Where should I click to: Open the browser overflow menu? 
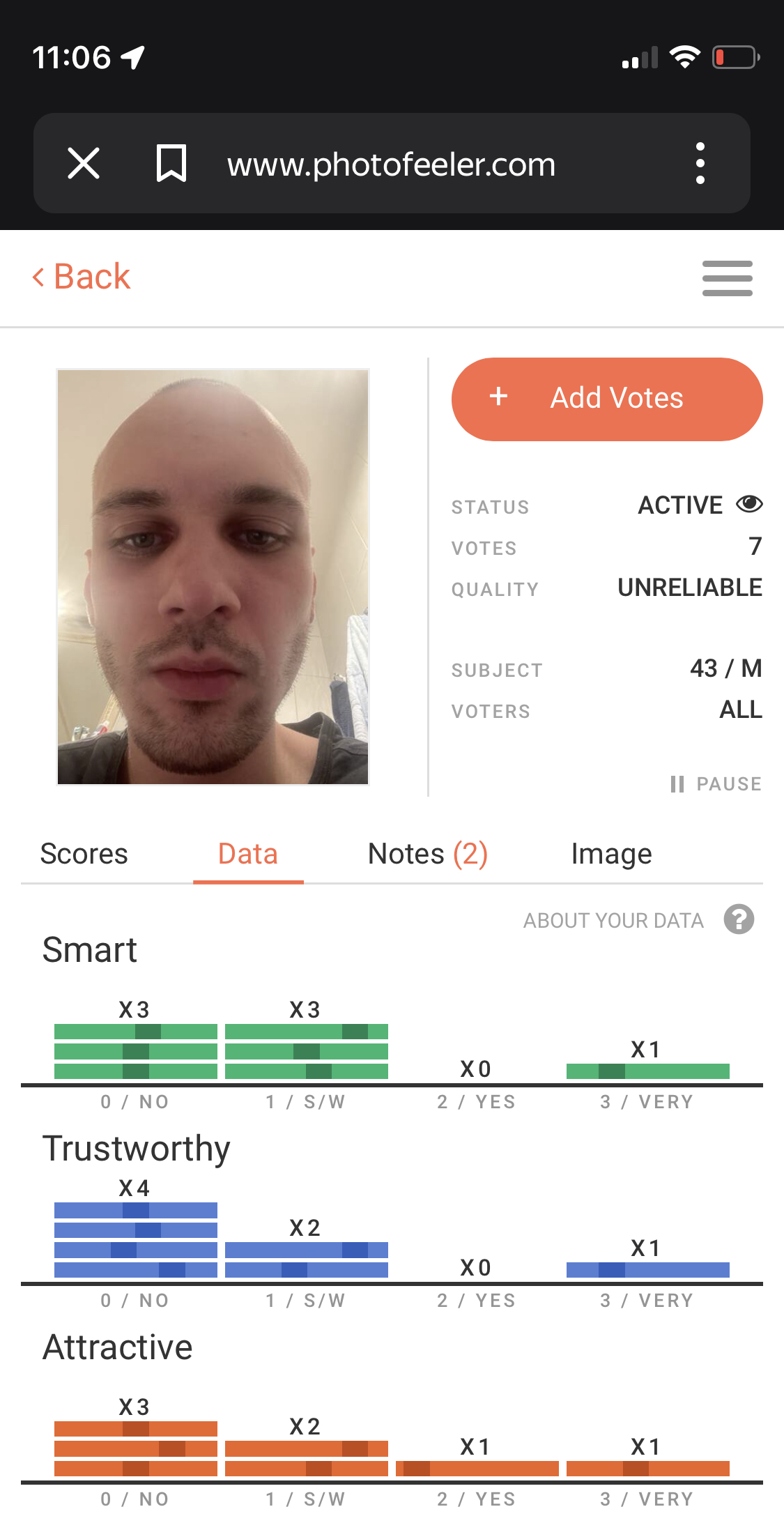click(x=700, y=164)
